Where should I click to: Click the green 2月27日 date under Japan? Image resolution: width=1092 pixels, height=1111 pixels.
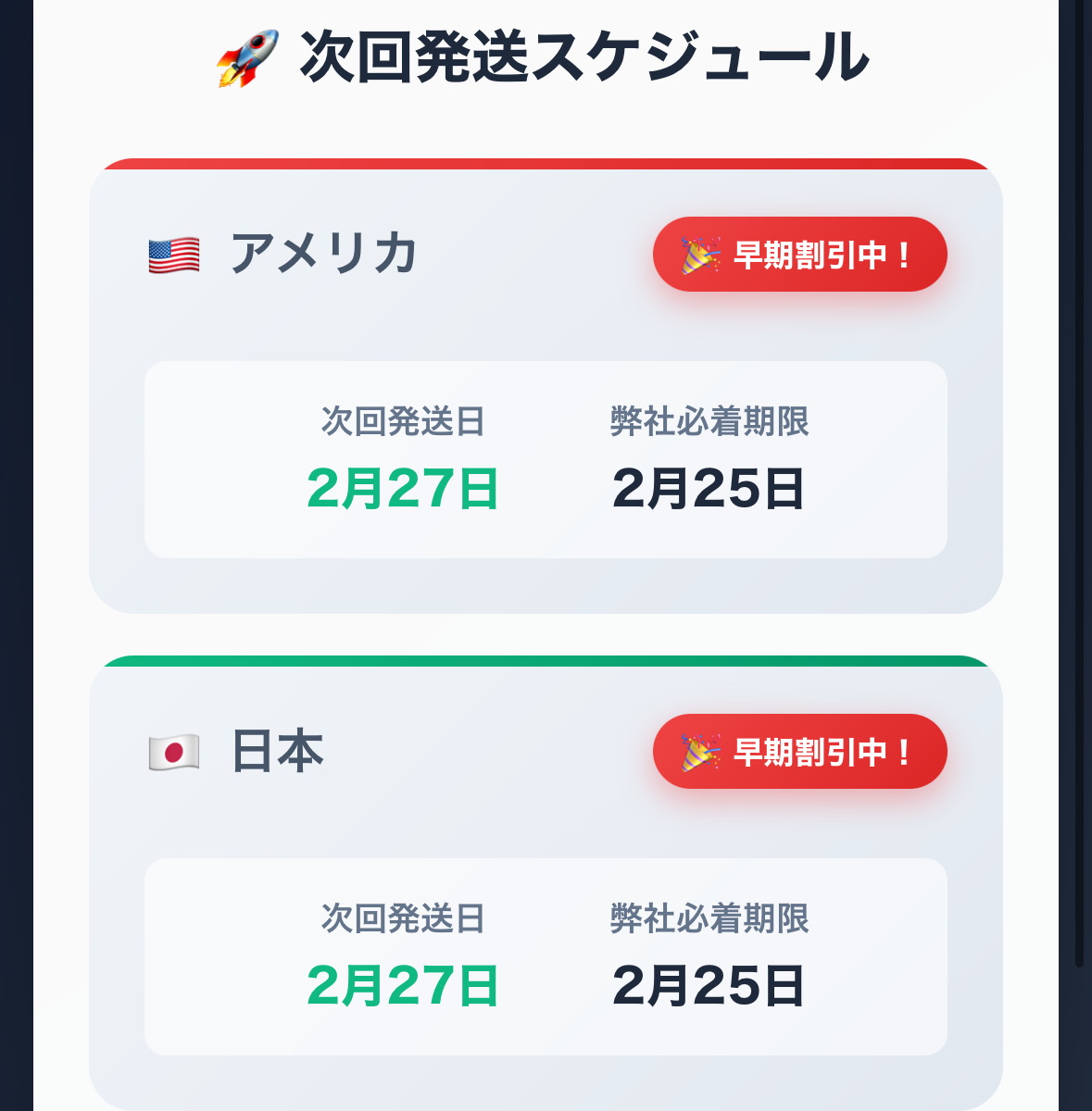(x=405, y=987)
